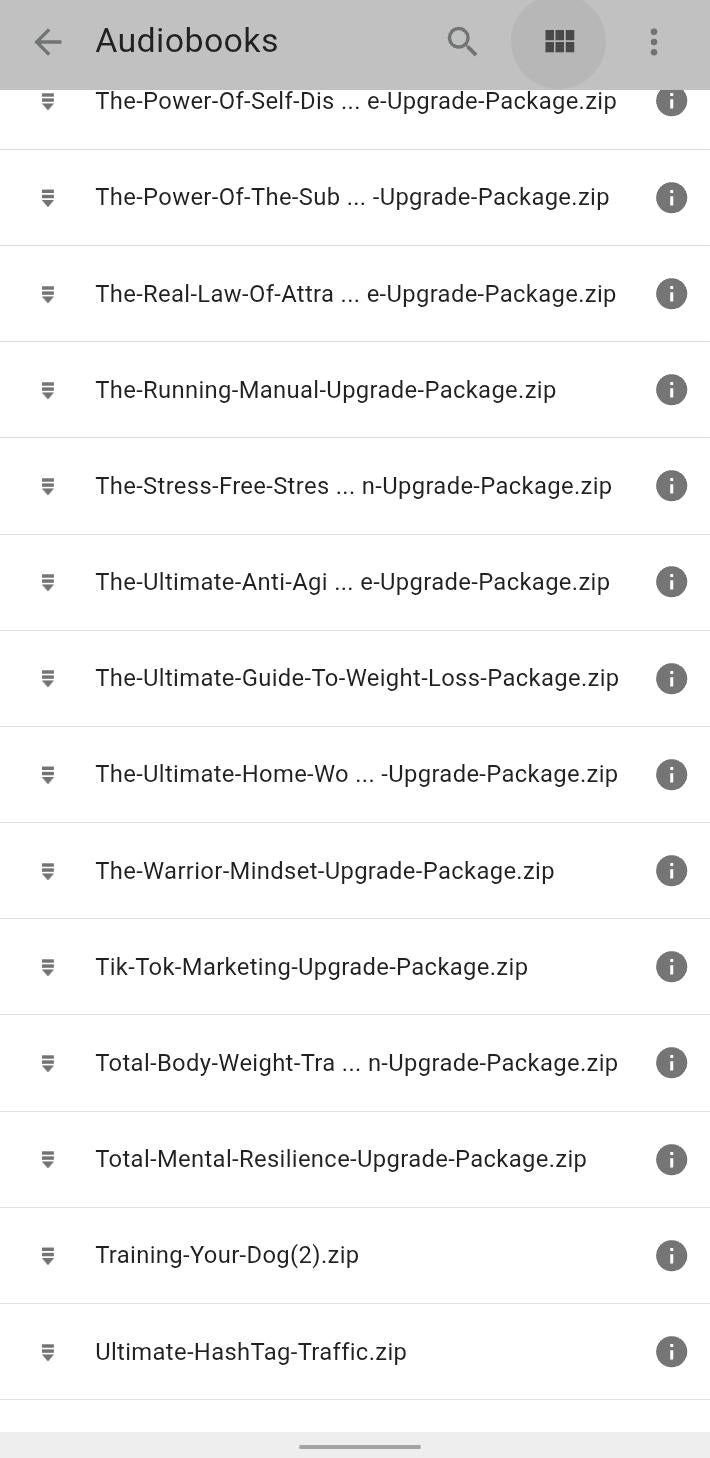View details of The-Ultimate-Guide-To-Weight-Loss-Package.zip

[x=671, y=678]
